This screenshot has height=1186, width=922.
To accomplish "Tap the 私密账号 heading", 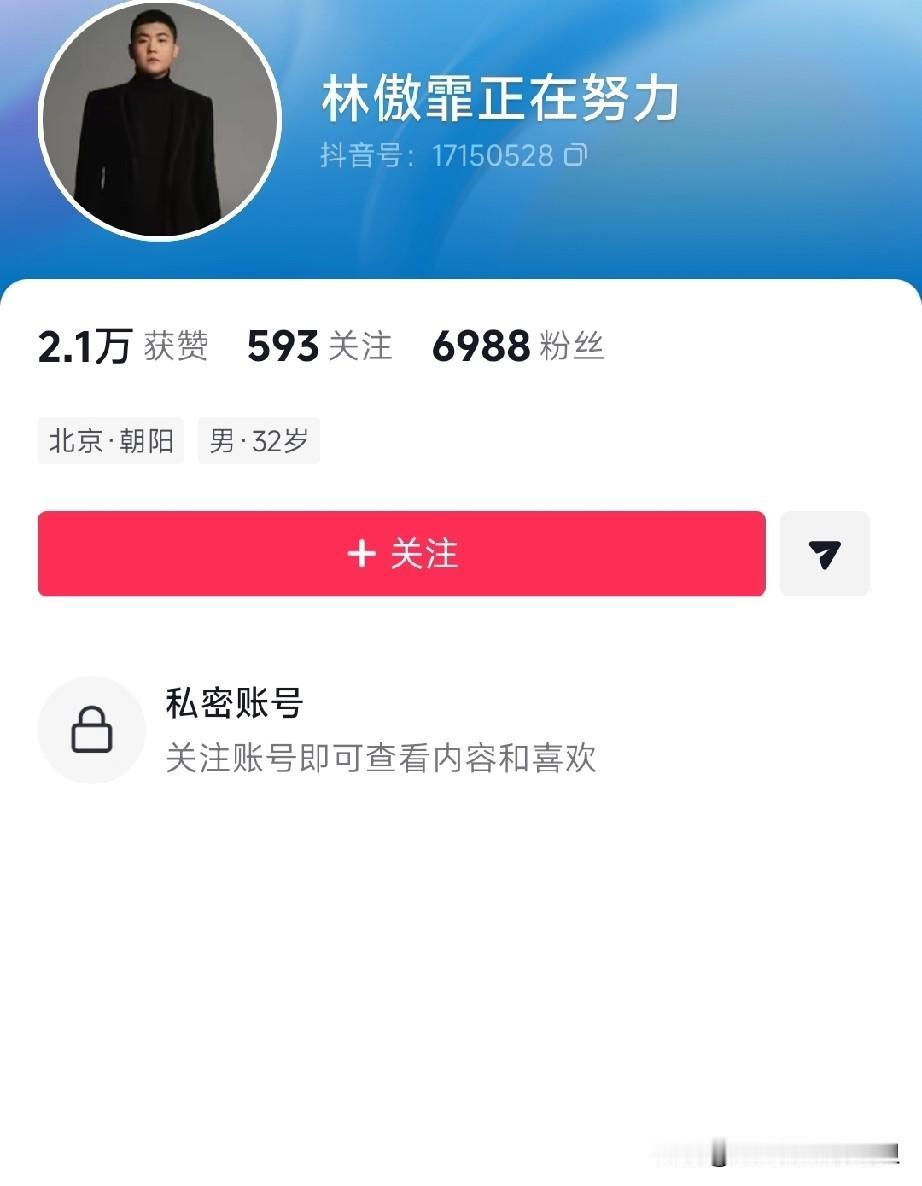I will click(234, 704).
